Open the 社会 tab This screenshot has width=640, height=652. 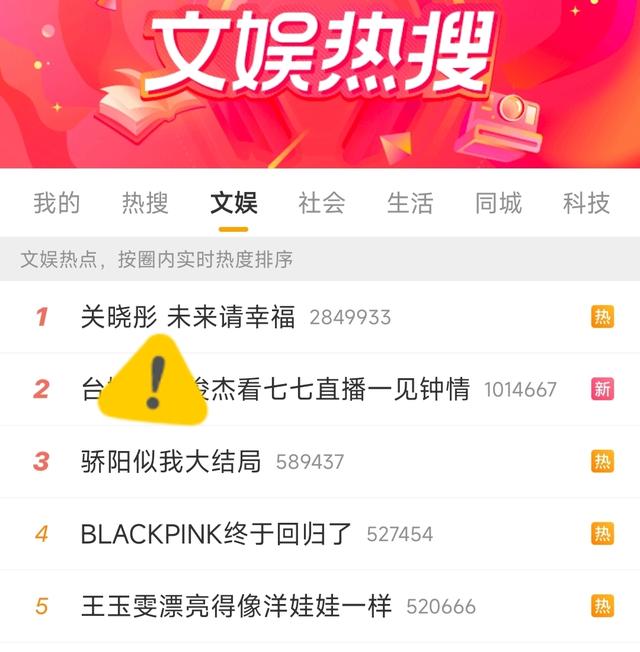(x=321, y=204)
